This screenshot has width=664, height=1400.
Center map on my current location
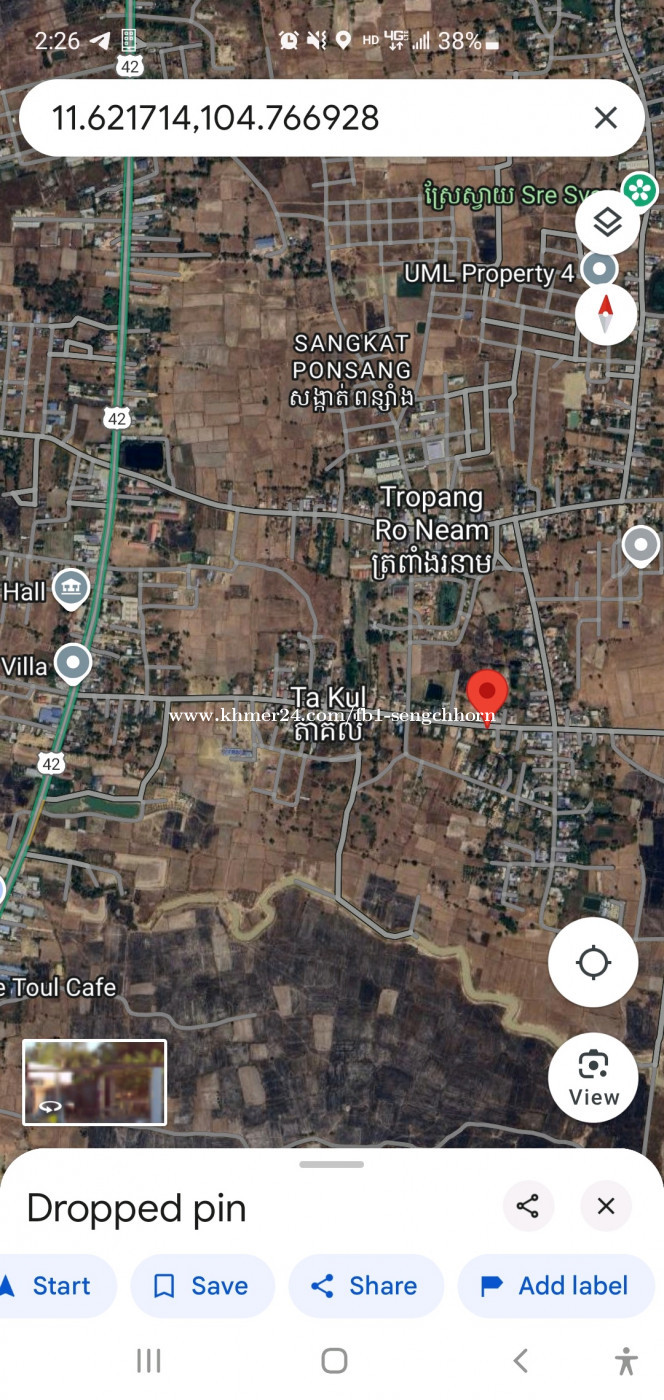[593, 962]
